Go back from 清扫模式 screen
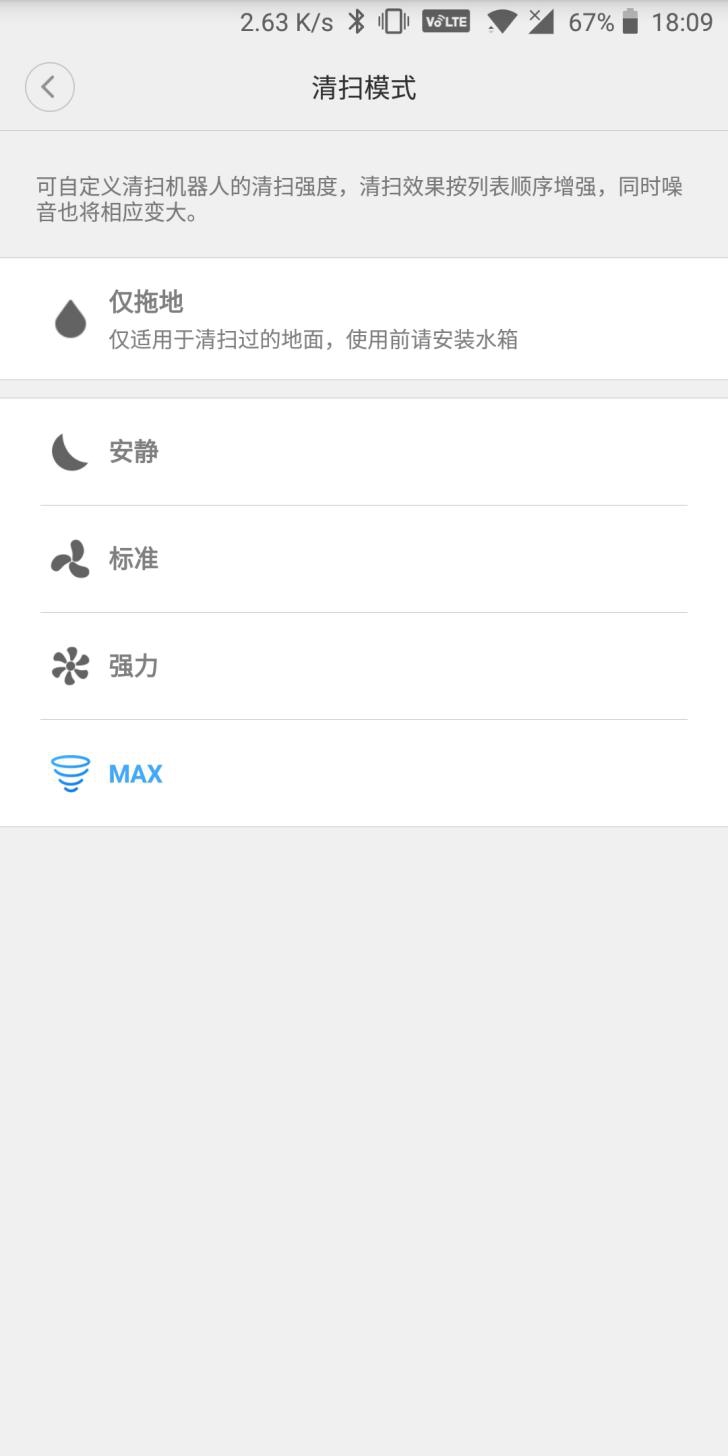The height and width of the screenshot is (1456, 728). pyautogui.click(x=49, y=87)
